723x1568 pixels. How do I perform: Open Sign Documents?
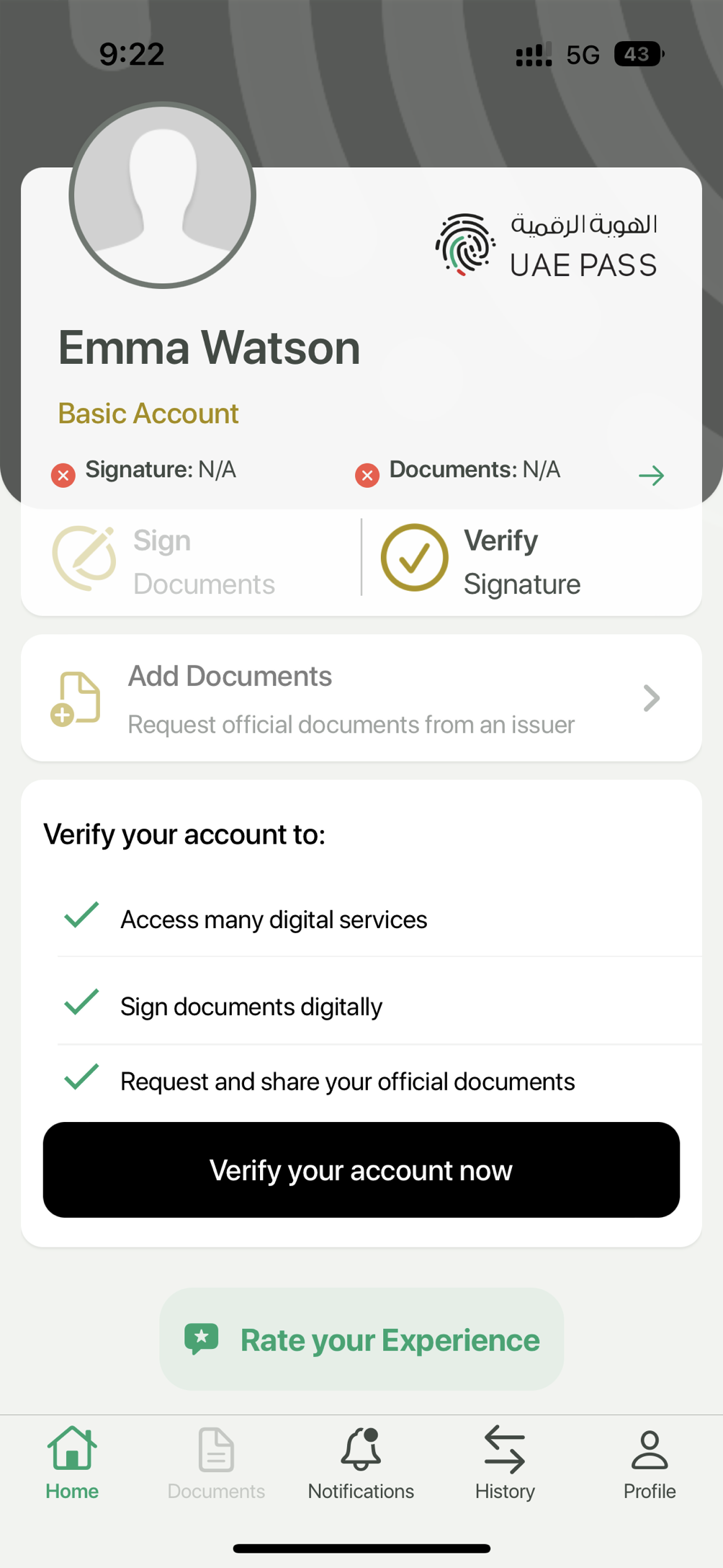(166, 561)
